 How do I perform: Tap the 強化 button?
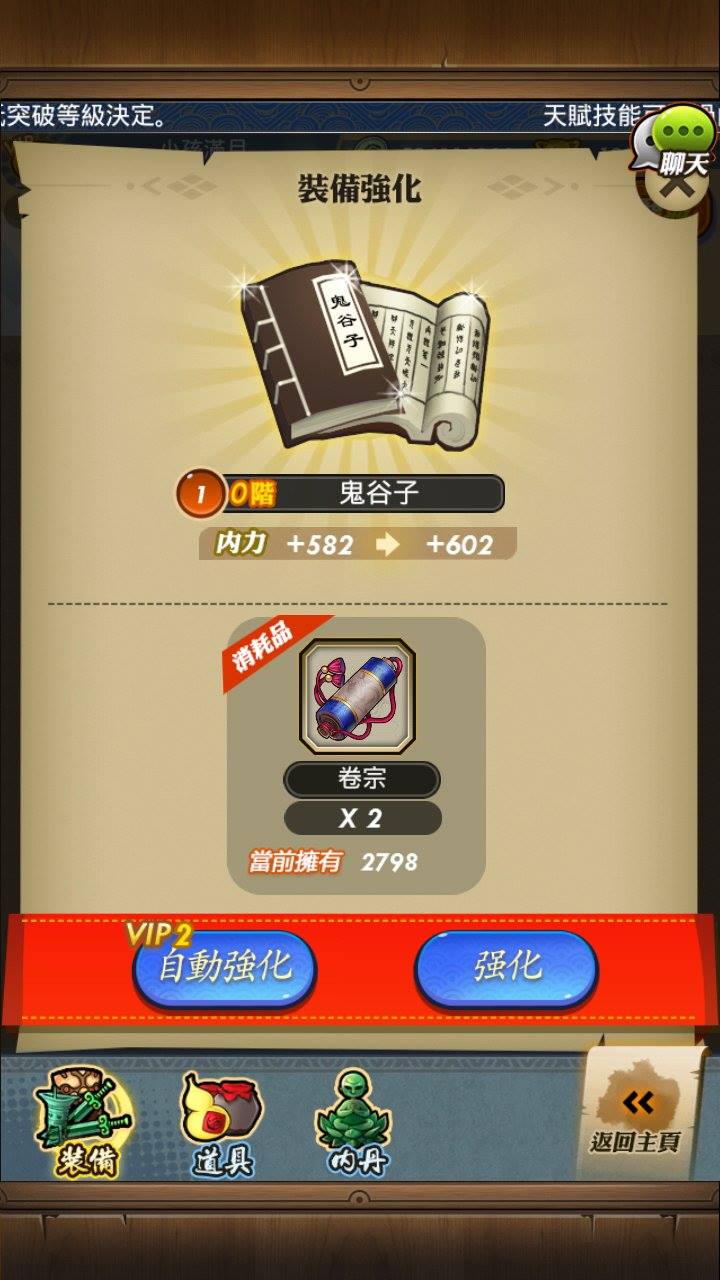[506, 967]
